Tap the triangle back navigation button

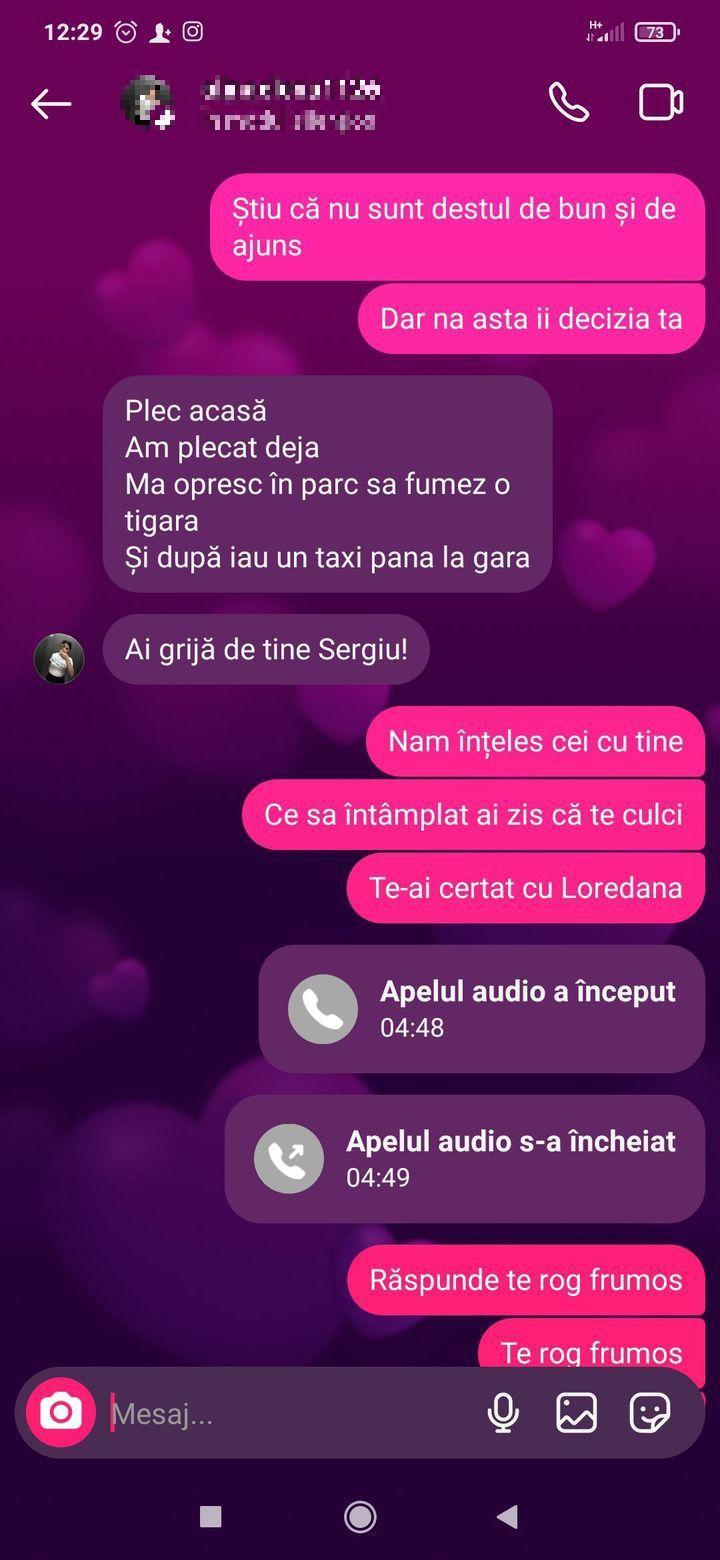point(508,1516)
